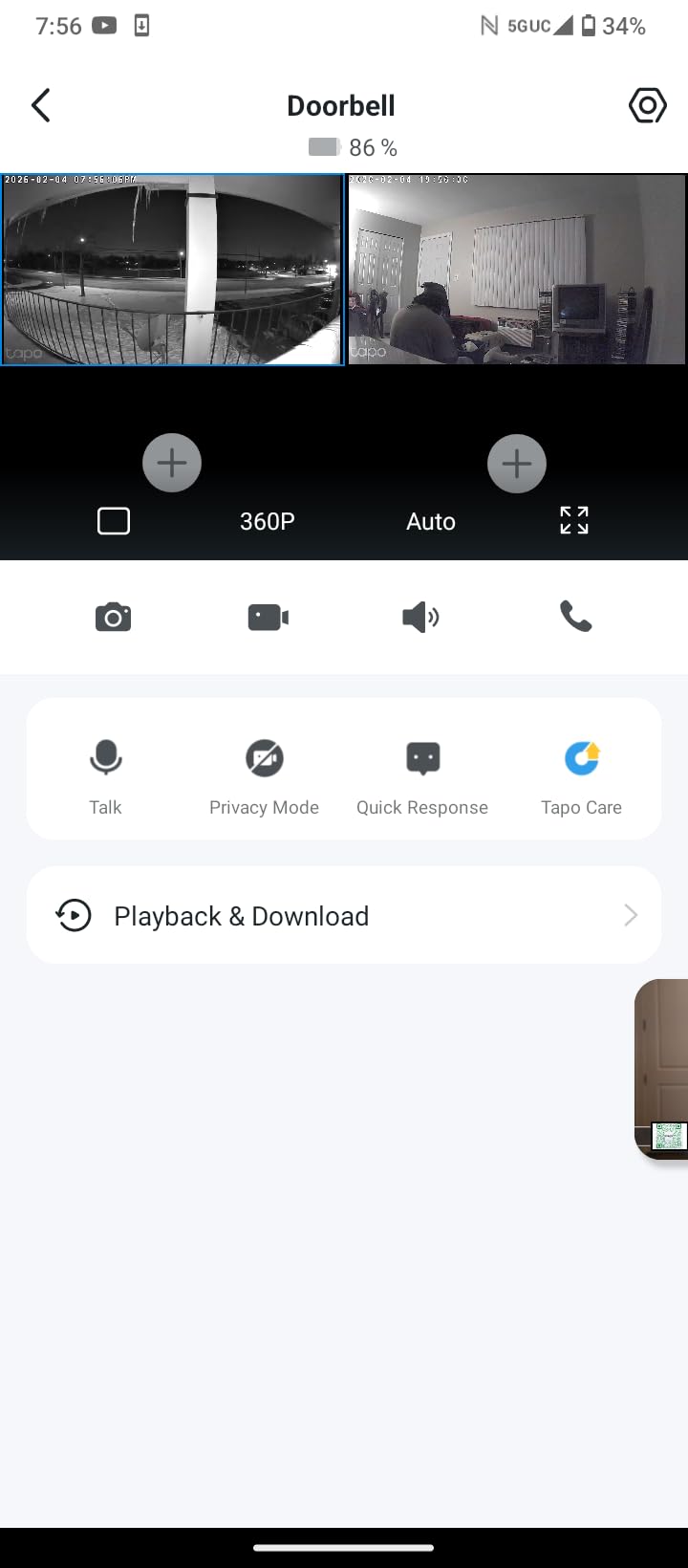Screen dimensions: 688x1568
Task: Take a snapshot with the camera icon
Action: 113,617
